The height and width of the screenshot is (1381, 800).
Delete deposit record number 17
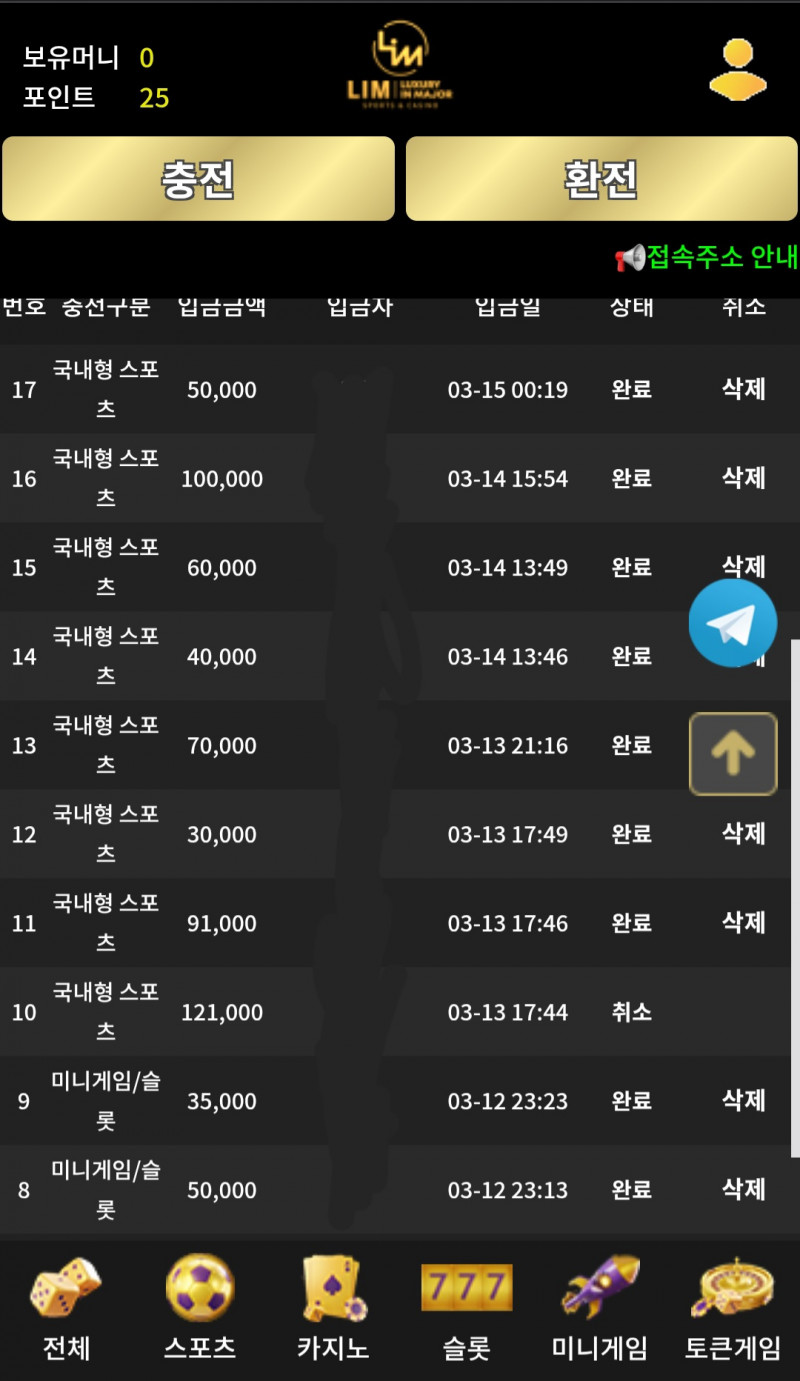(x=743, y=389)
